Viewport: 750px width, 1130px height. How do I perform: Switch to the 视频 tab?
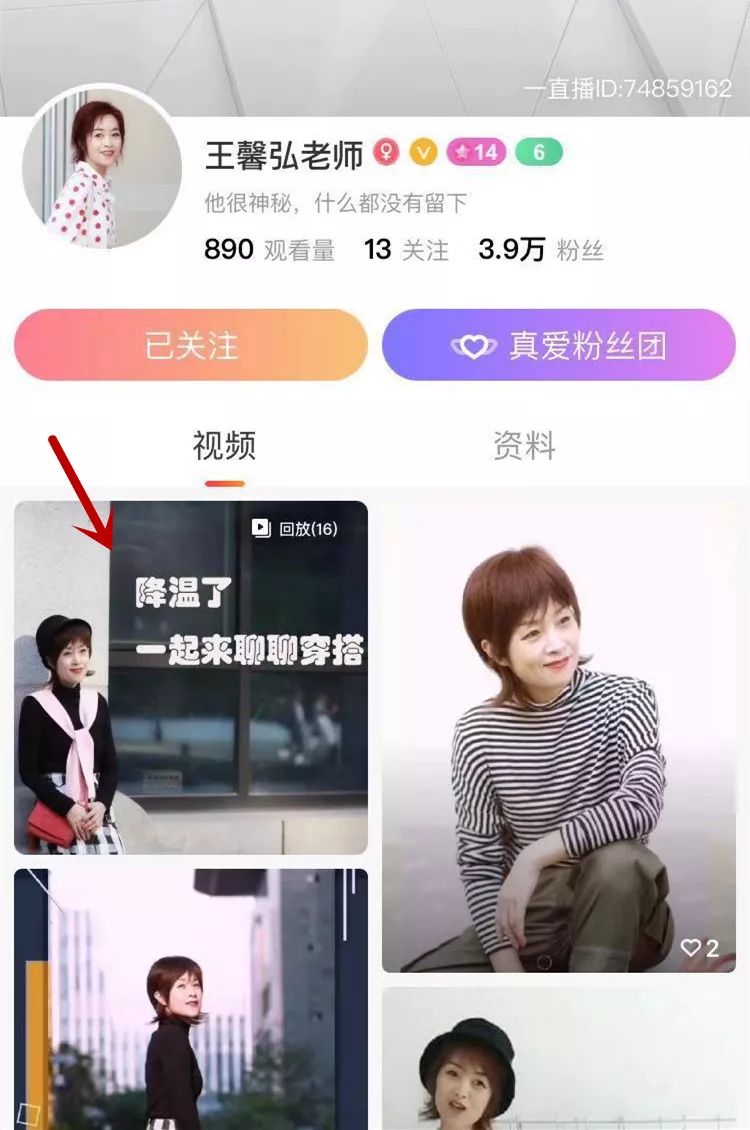click(224, 446)
